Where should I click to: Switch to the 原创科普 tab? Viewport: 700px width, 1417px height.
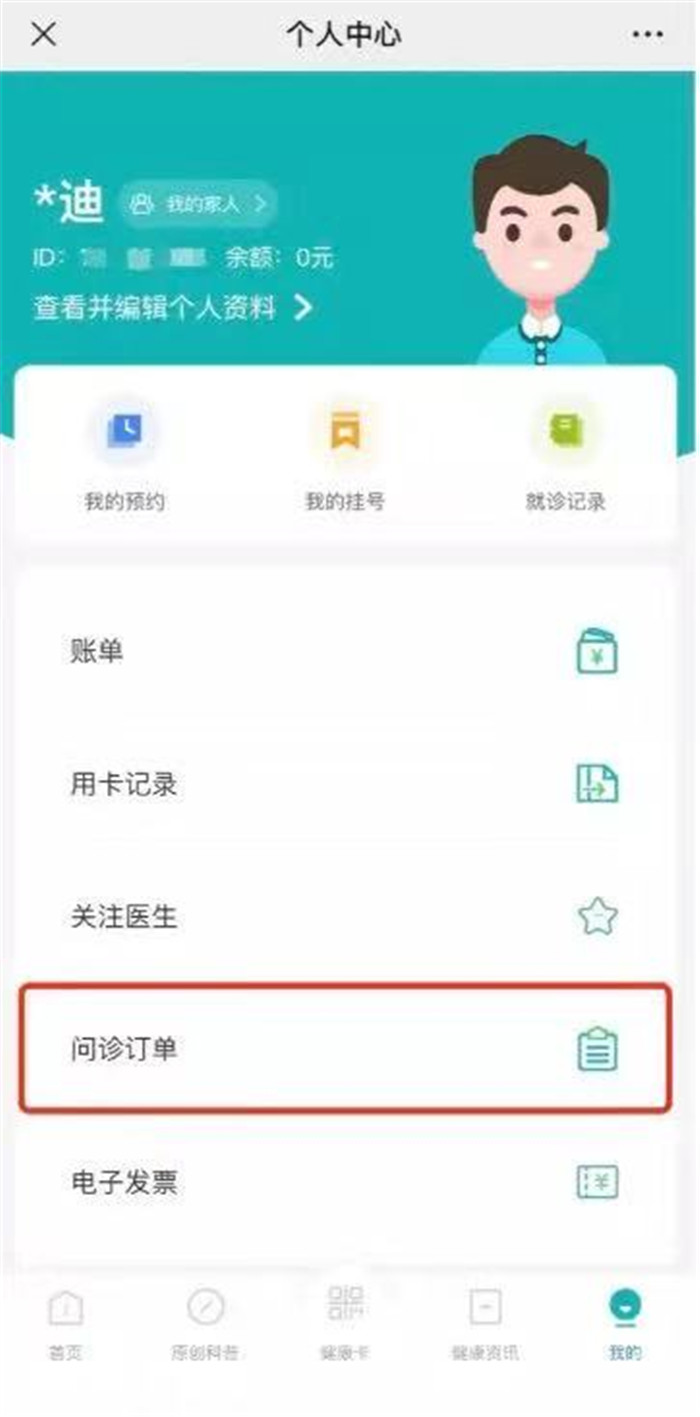point(206,1325)
